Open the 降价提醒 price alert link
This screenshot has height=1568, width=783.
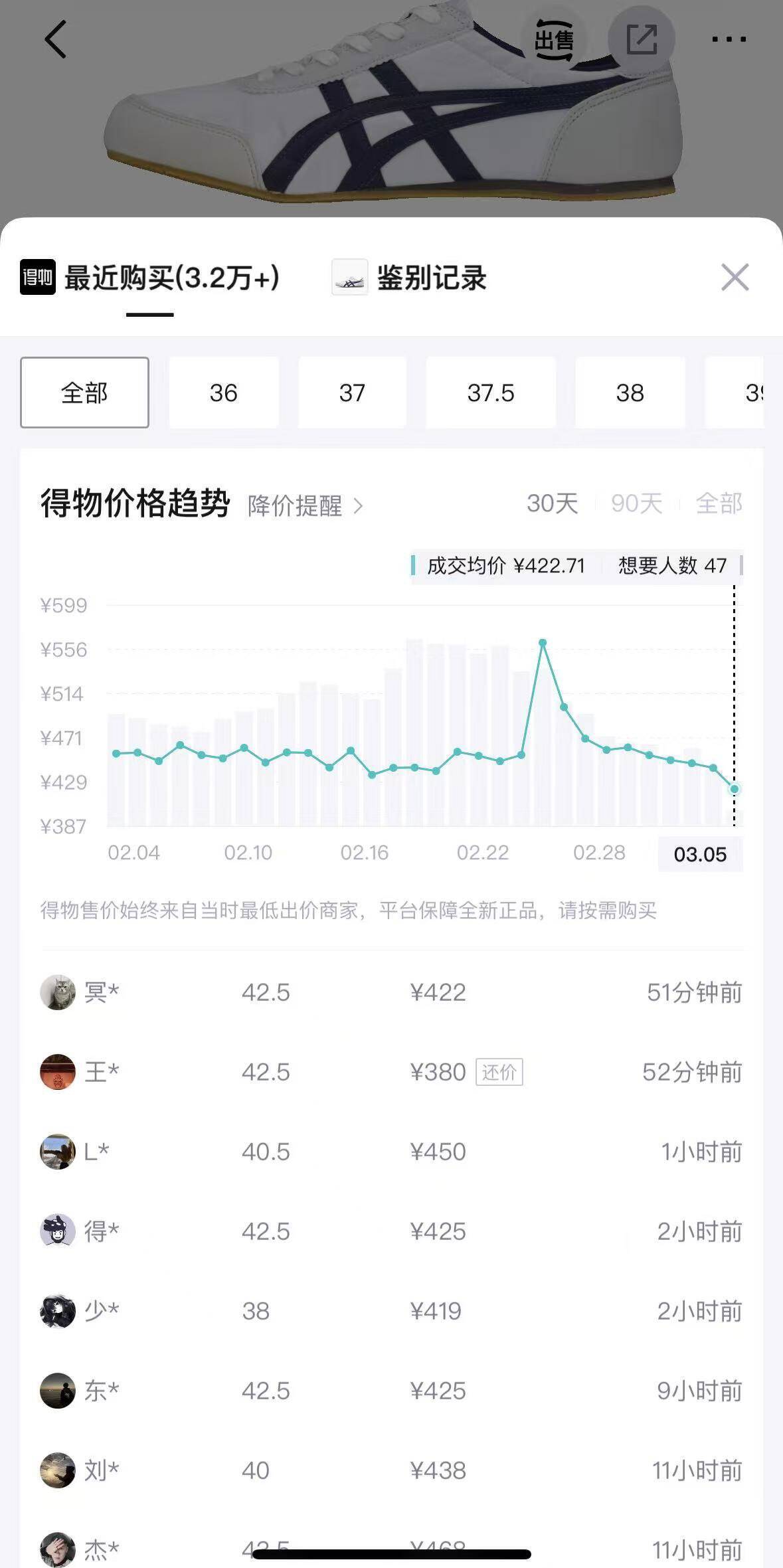pyautogui.click(x=295, y=507)
